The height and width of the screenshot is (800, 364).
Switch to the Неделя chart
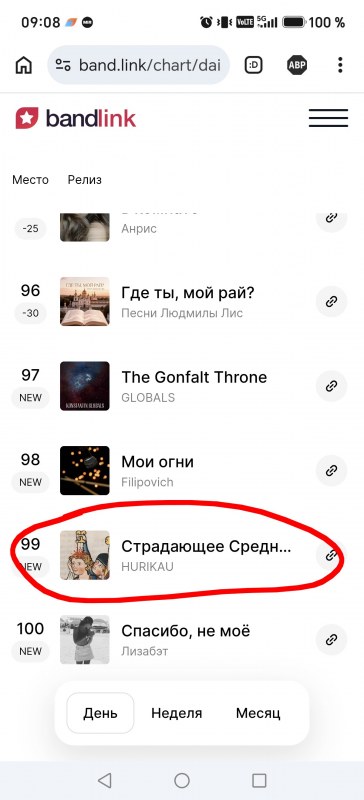point(177,713)
